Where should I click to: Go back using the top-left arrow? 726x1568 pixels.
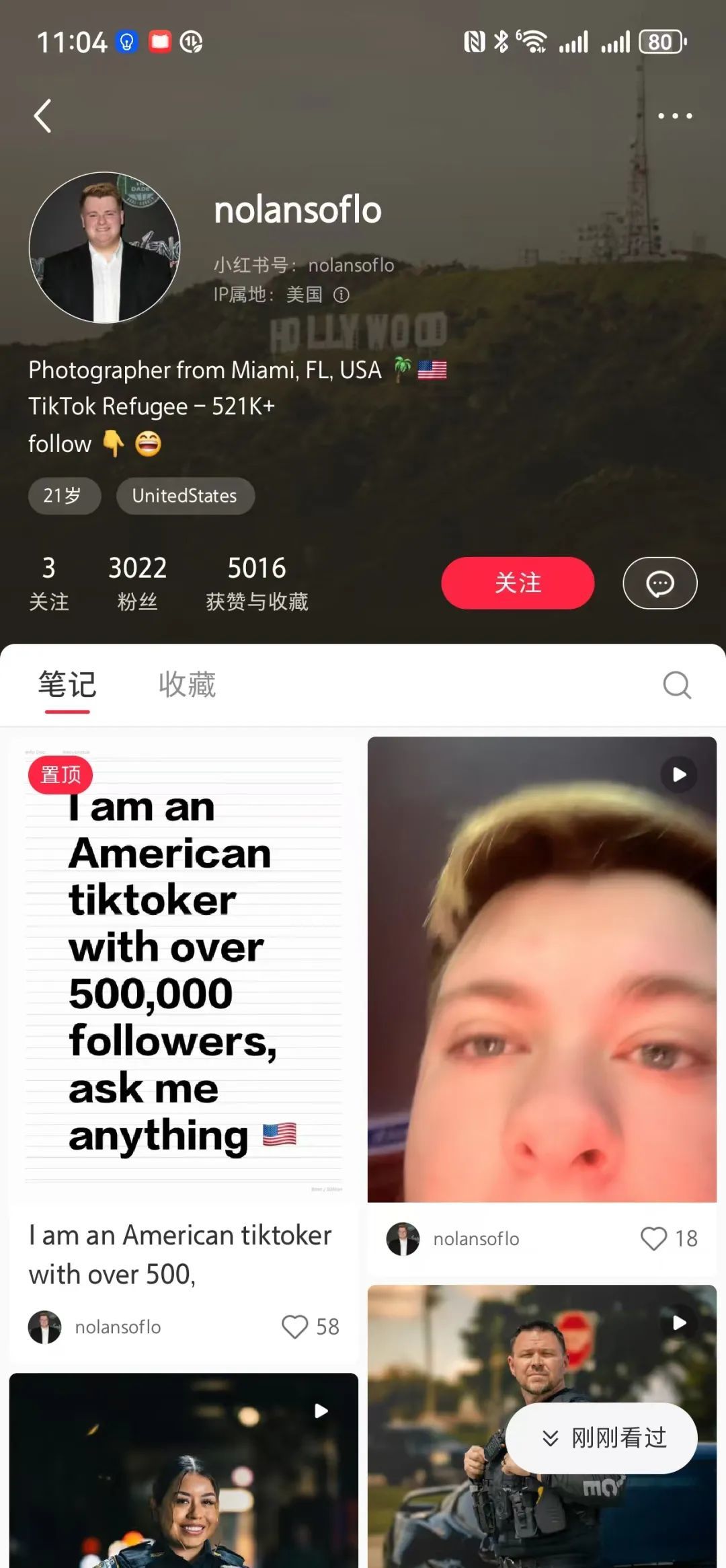[43, 116]
